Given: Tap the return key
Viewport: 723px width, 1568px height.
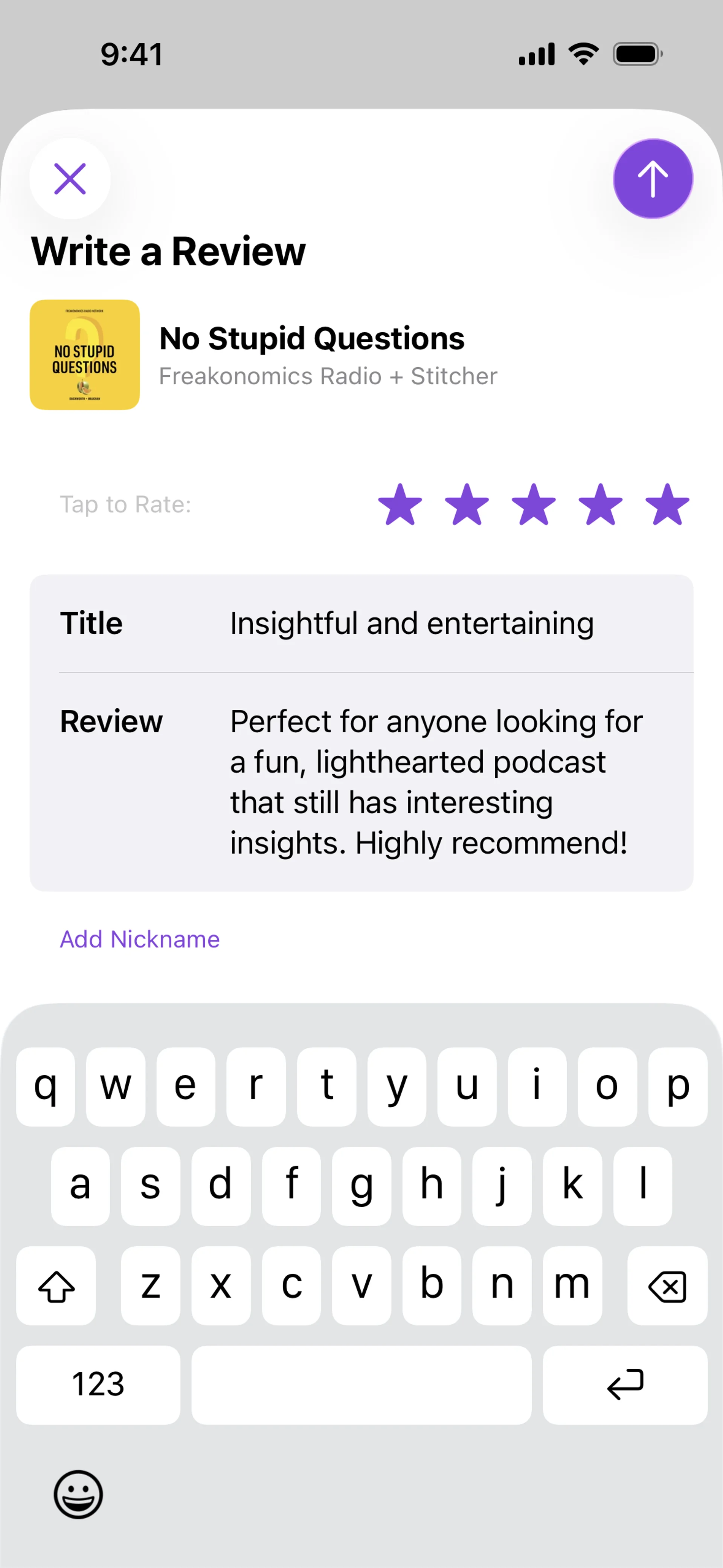Looking at the screenshot, I should (624, 1384).
